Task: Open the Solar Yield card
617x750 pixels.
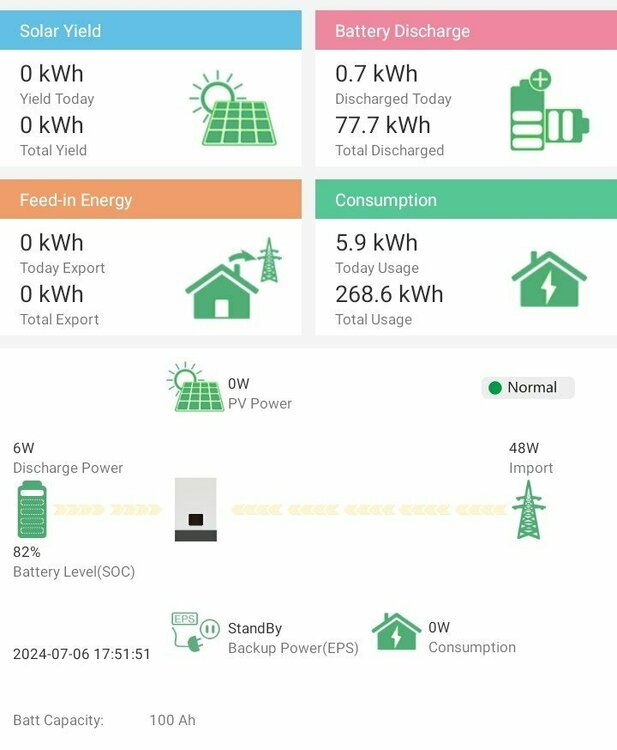Action: pyautogui.click(x=150, y=90)
